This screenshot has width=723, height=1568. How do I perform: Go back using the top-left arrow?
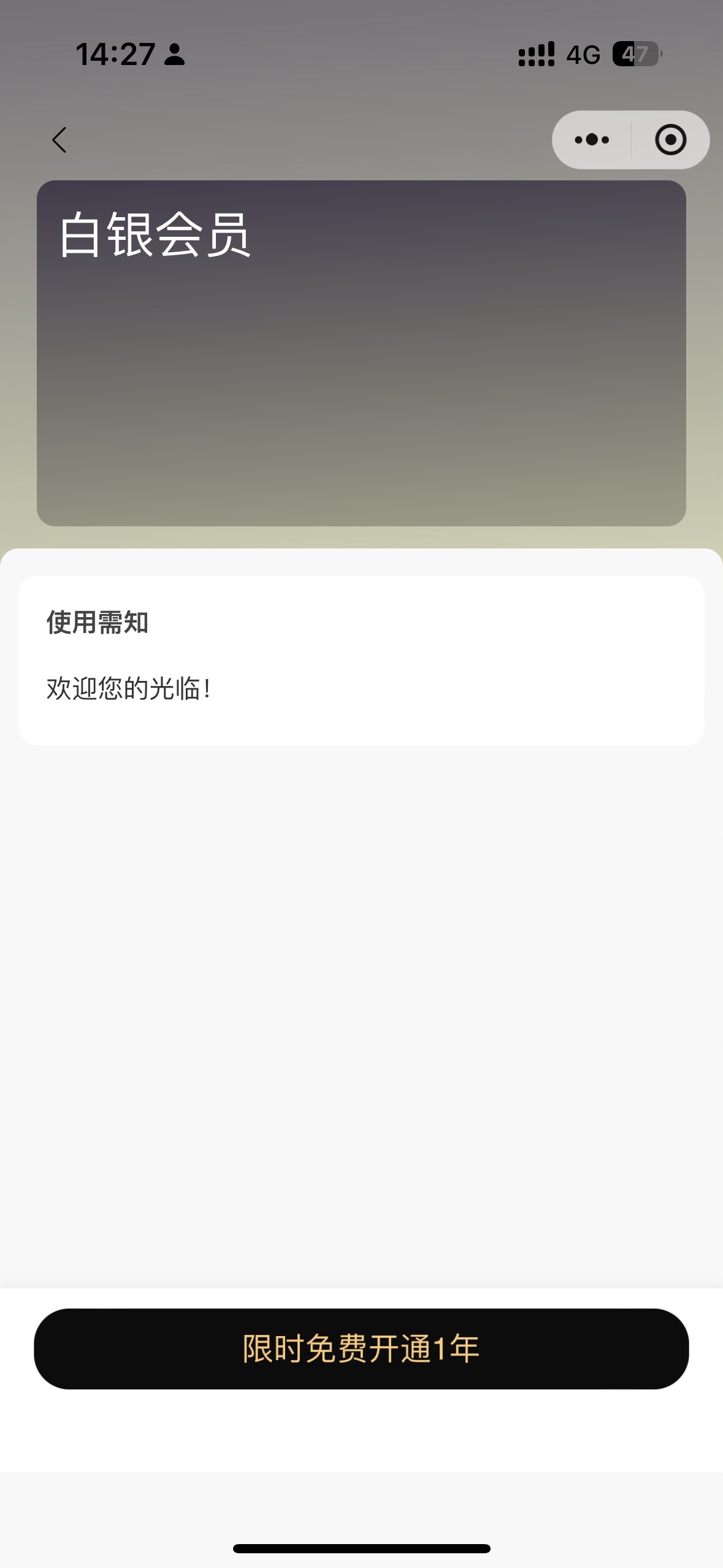59,140
